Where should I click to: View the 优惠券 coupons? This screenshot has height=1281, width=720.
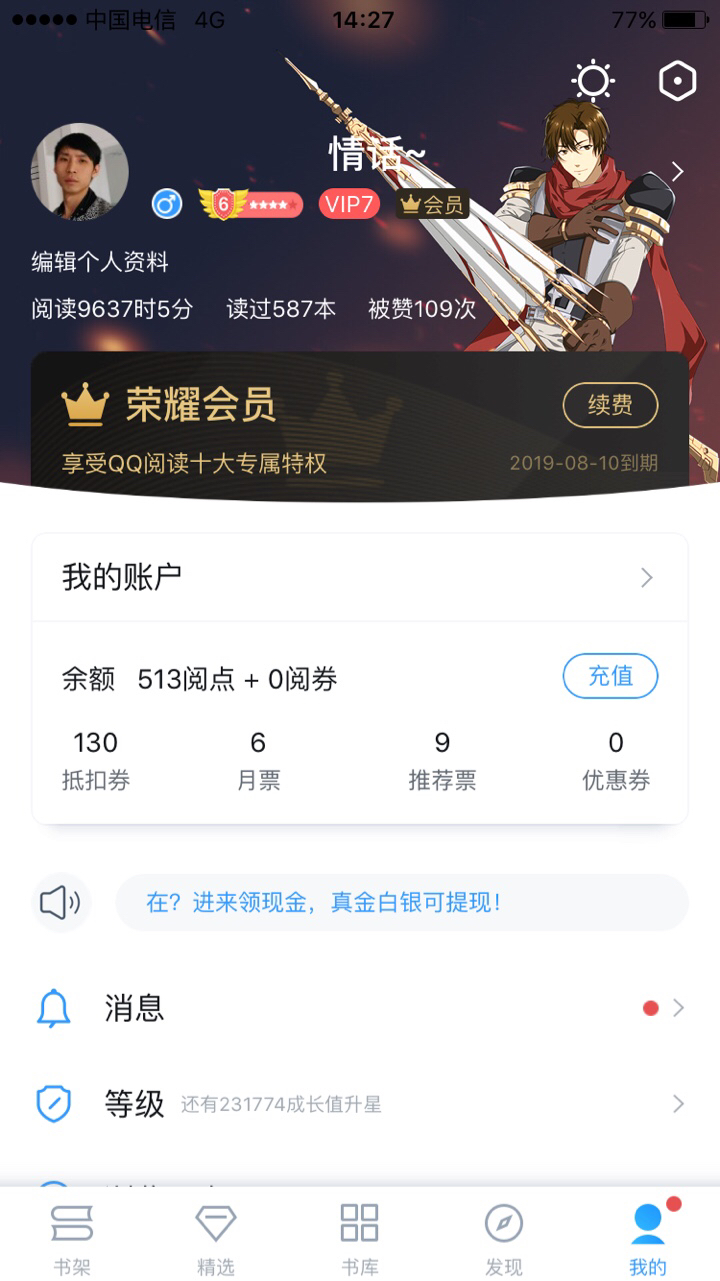coord(616,760)
